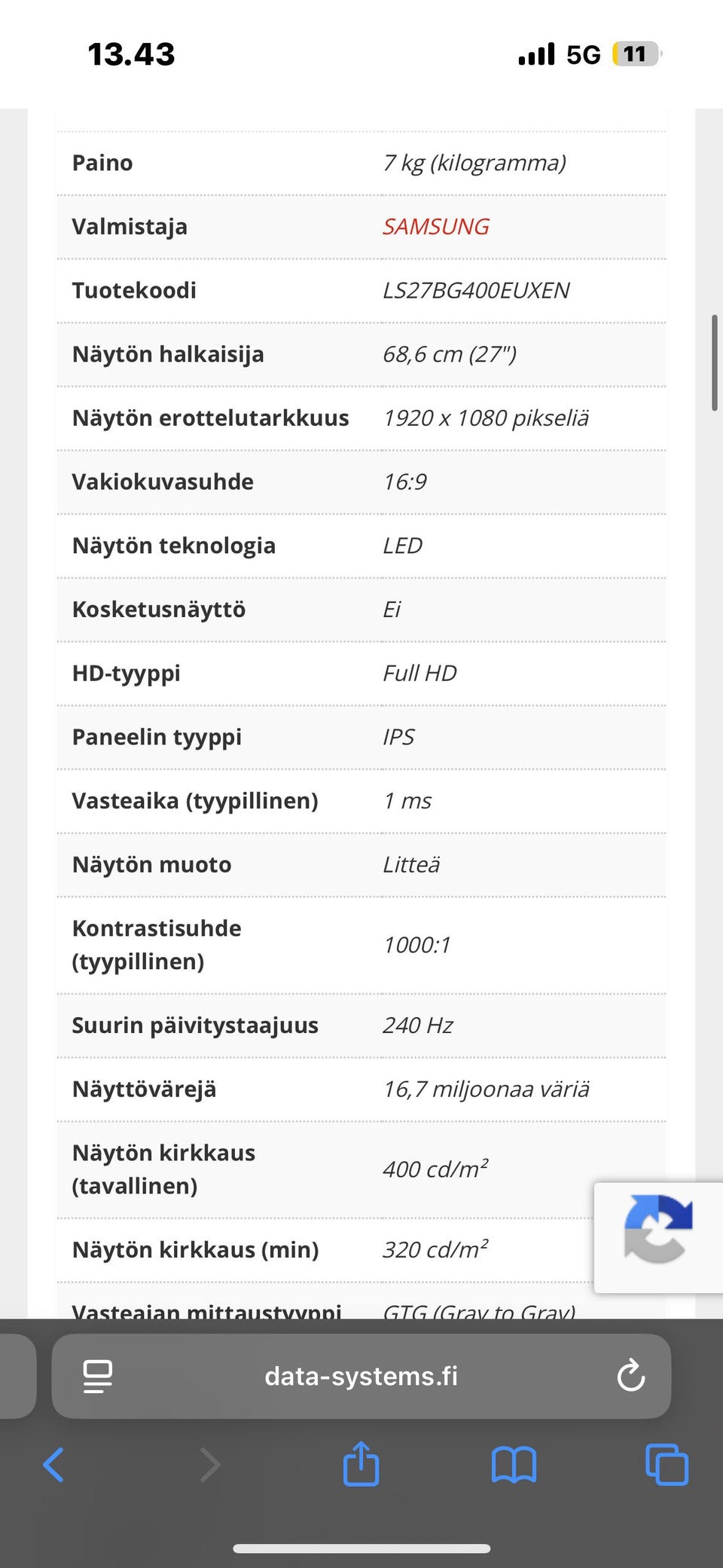Open Bookmarks from the book icon

tap(514, 1465)
